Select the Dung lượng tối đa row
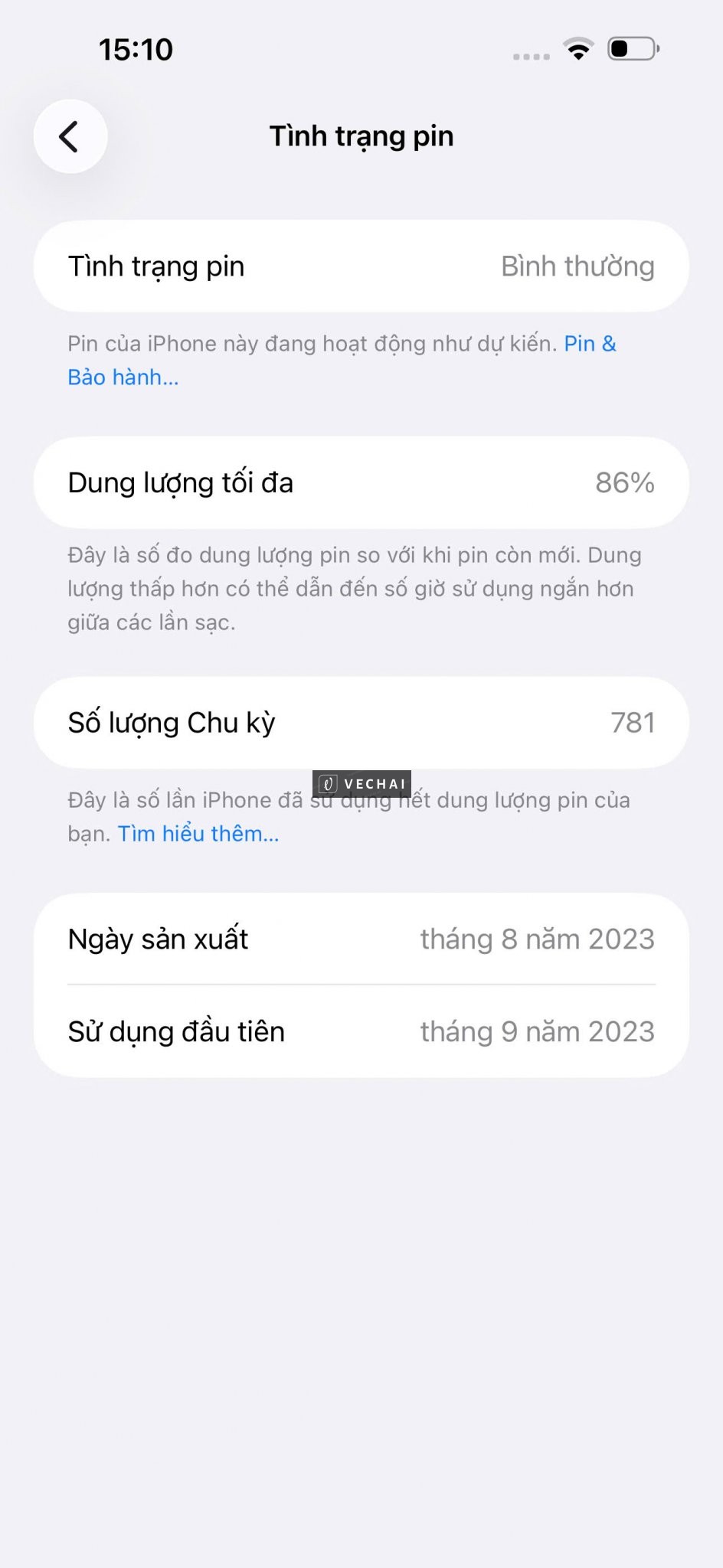The width and height of the screenshot is (723, 1568). point(360,483)
